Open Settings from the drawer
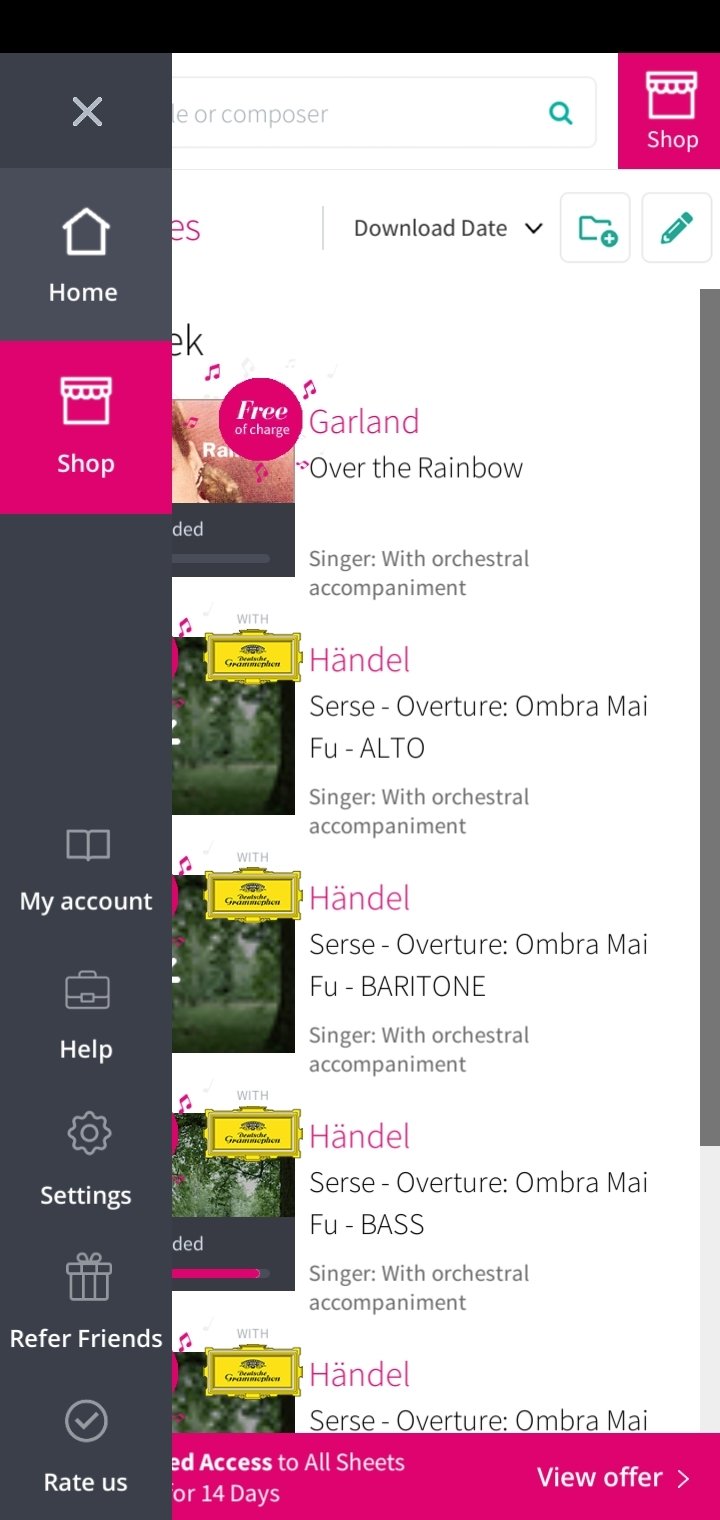Screen dimensions: 720x1520 pos(86,1160)
